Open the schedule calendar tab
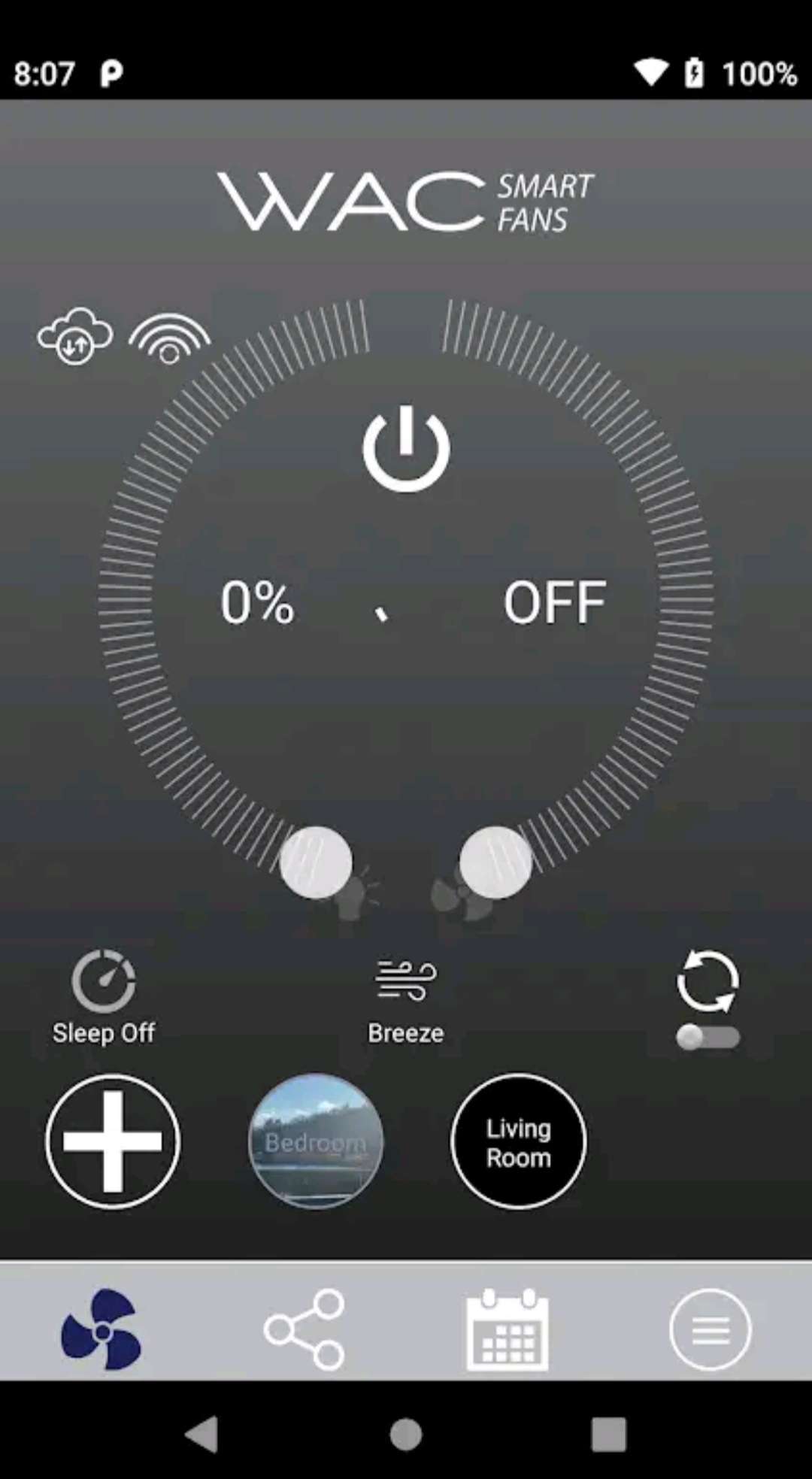This screenshot has width=812, height=1479. (x=507, y=1329)
